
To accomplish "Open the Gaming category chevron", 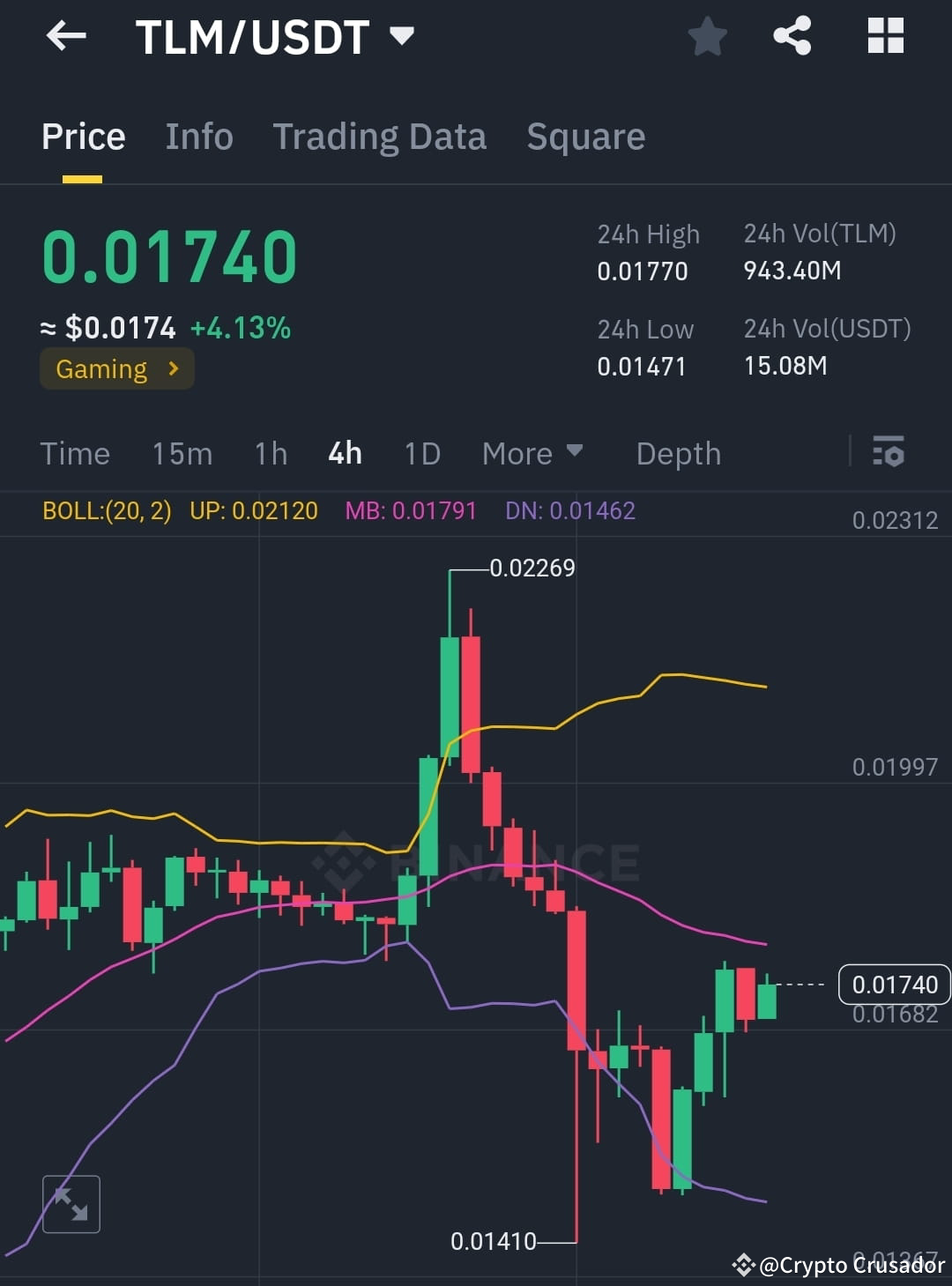I will pos(173,368).
